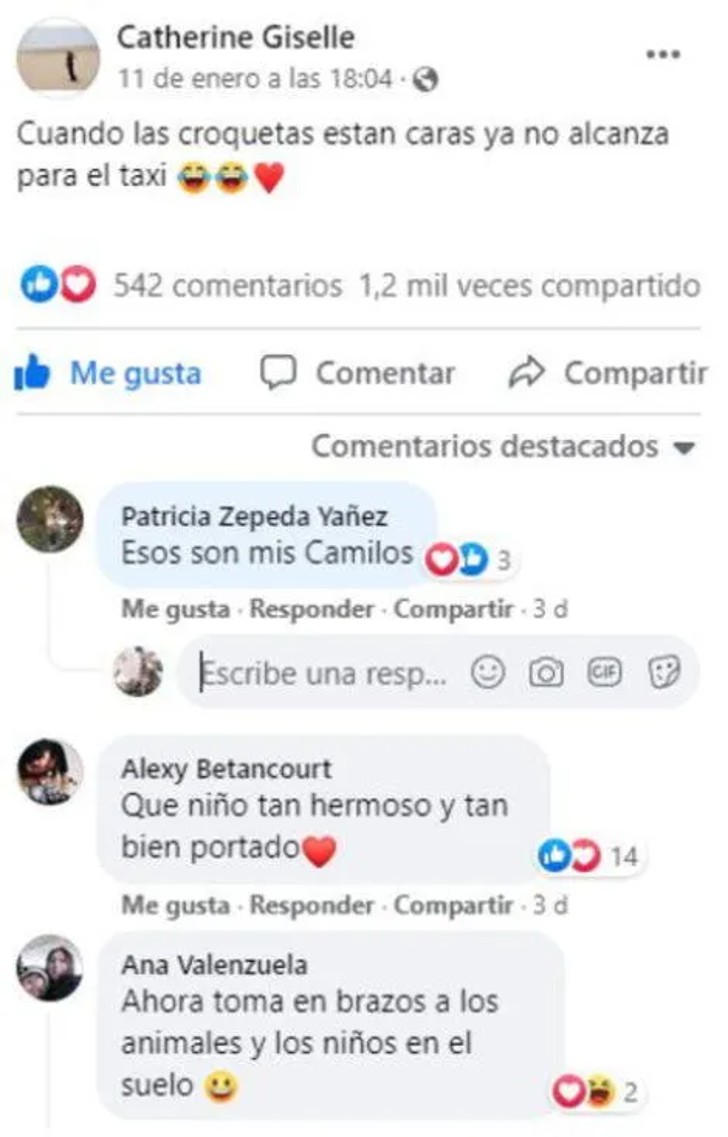Open sticker picker in reply box
Screen dimensions: 728x1137
(662, 674)
